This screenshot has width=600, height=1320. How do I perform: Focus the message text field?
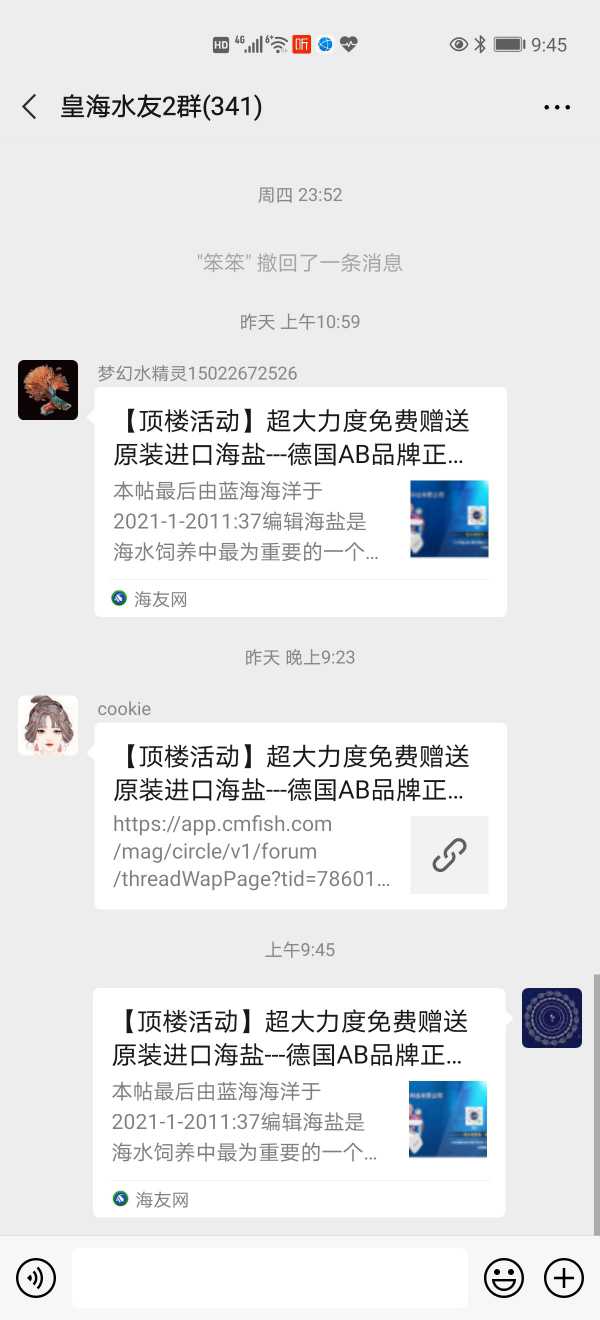(269, 1277)
